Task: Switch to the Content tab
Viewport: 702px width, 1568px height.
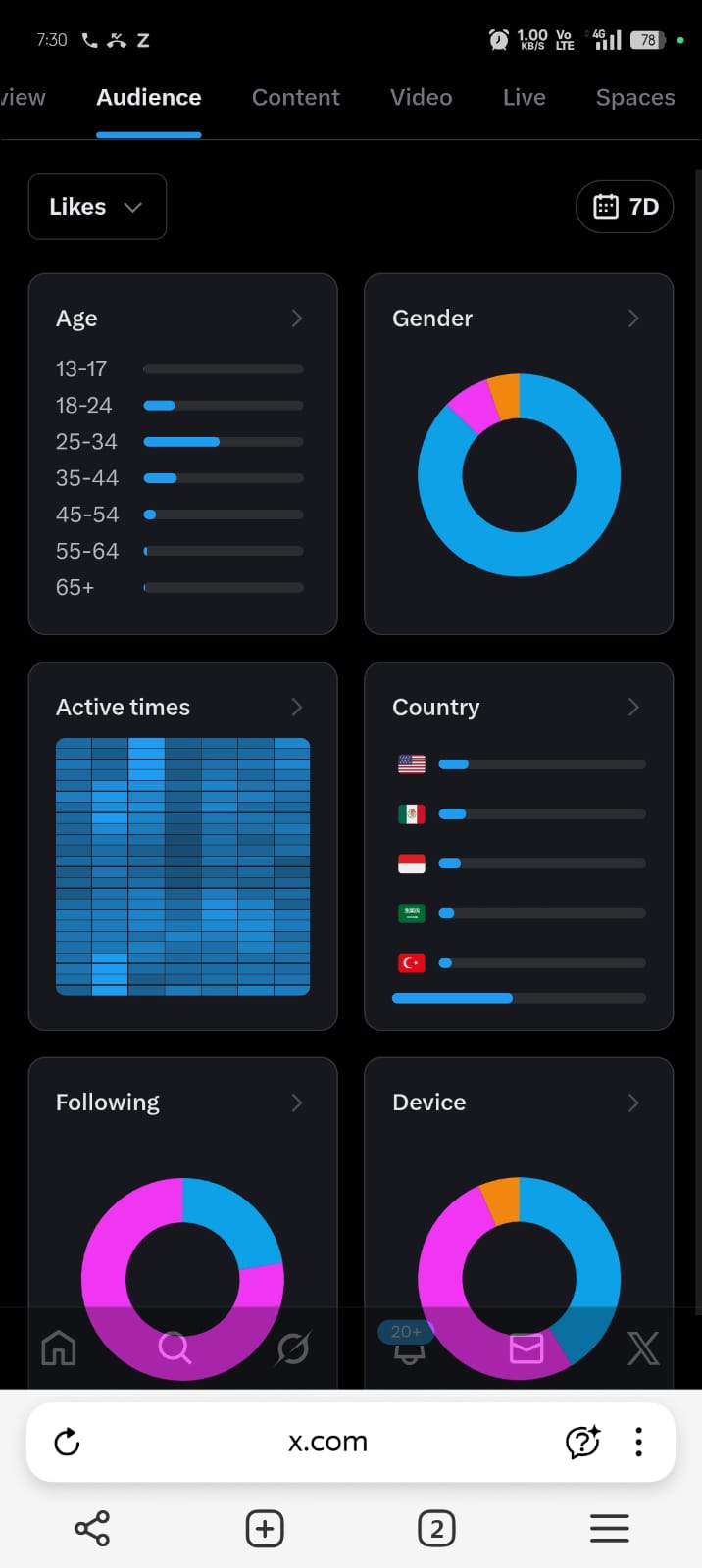Action: point(295,98)
